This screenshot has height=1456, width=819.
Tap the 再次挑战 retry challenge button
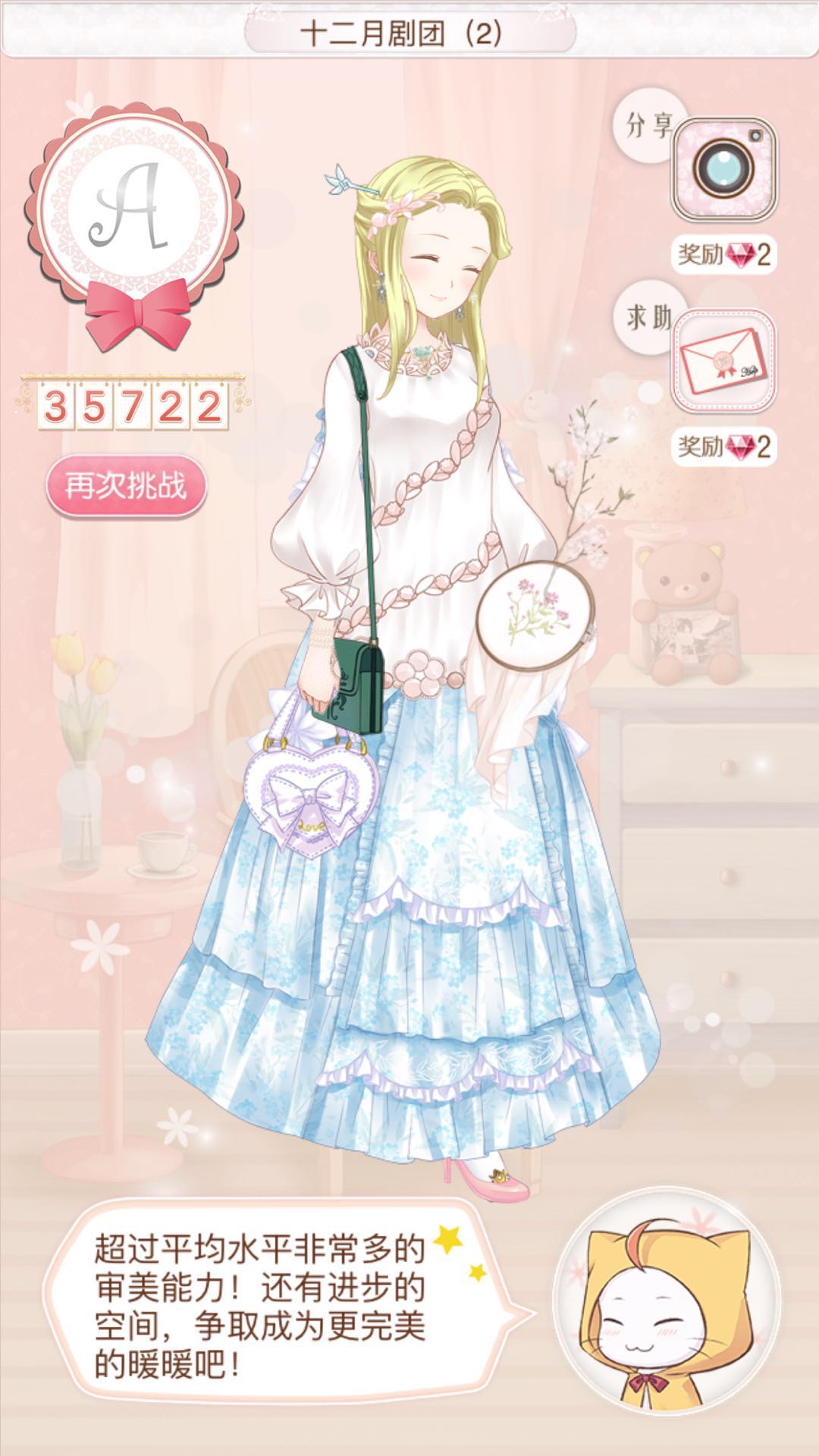[x=126, y=486]
